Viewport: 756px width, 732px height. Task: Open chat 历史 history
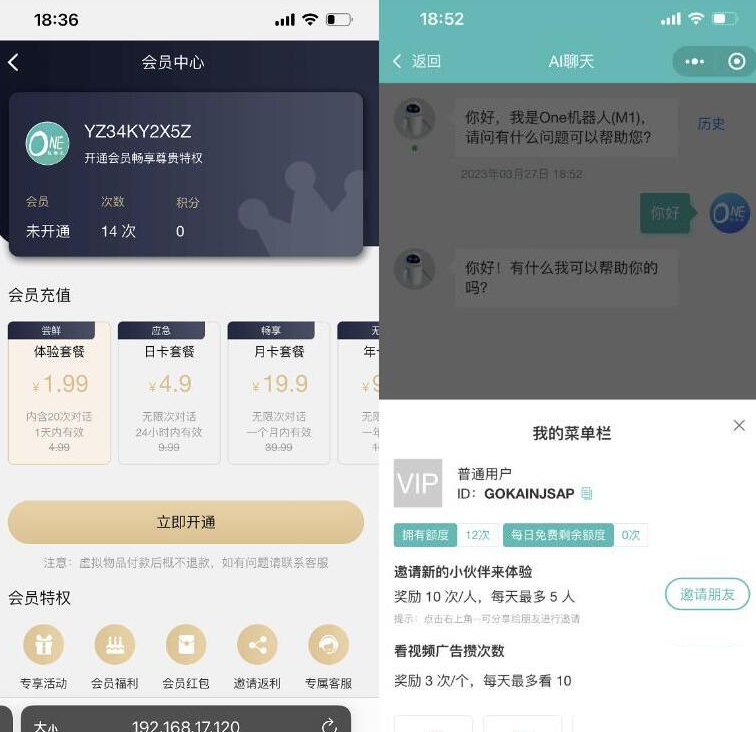pyautogui.click(x=711, y=124)
